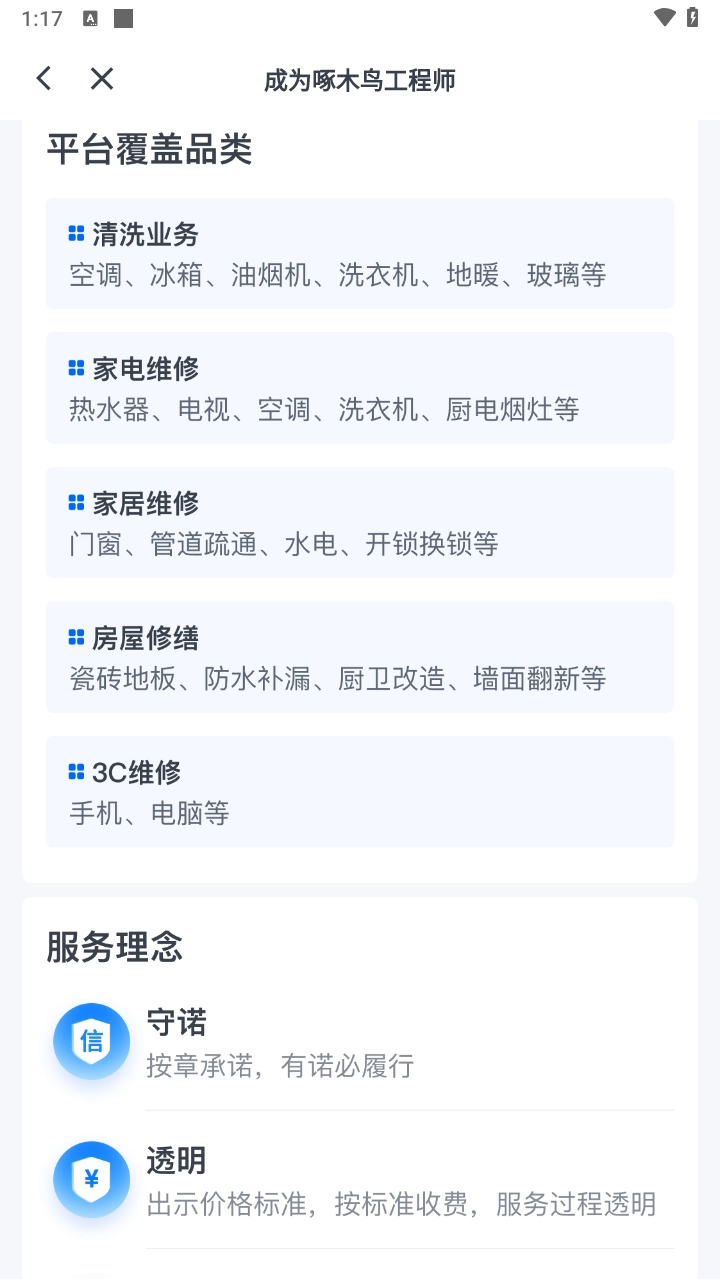The image size is (720, 1280).
Task: Open the 家居维修 category card
Action: 360,522
